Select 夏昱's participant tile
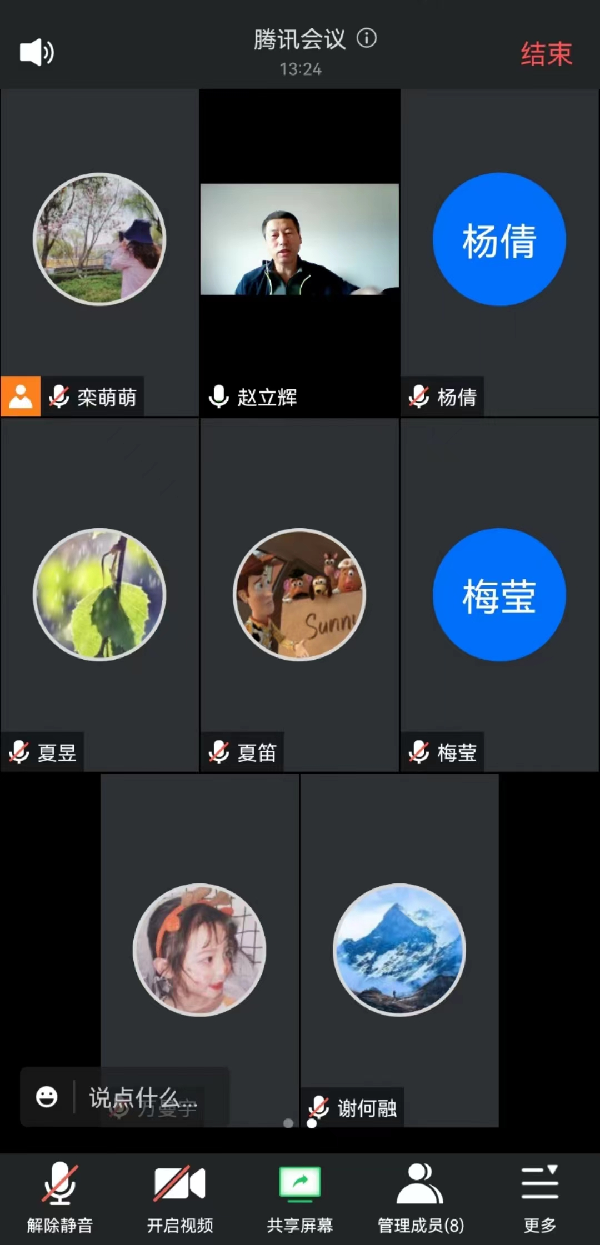The image size is (600, 1245). pyautogui.click(x=99, y=594)
